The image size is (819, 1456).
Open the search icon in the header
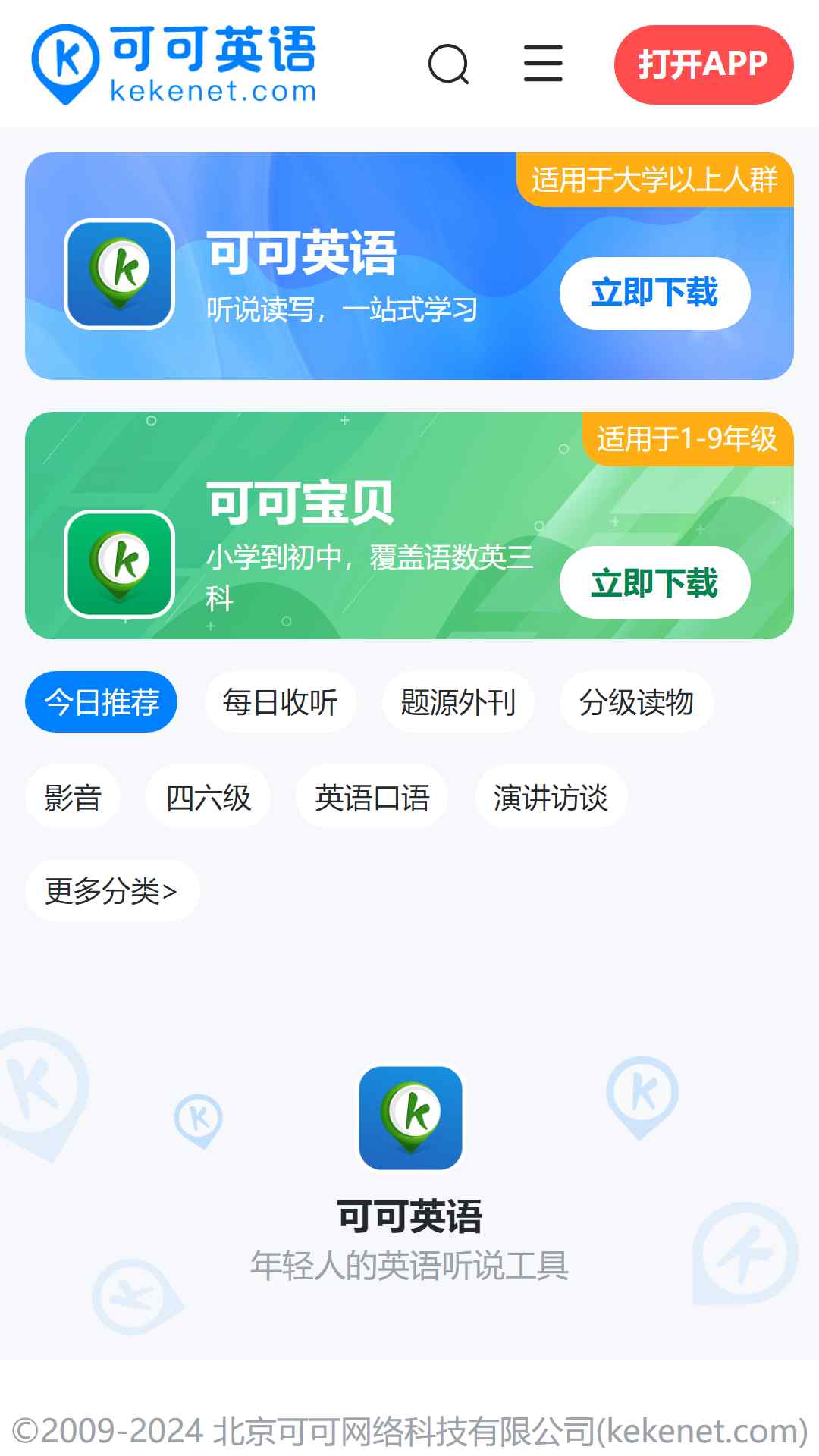pyautogui.click(x=449, y=64)
